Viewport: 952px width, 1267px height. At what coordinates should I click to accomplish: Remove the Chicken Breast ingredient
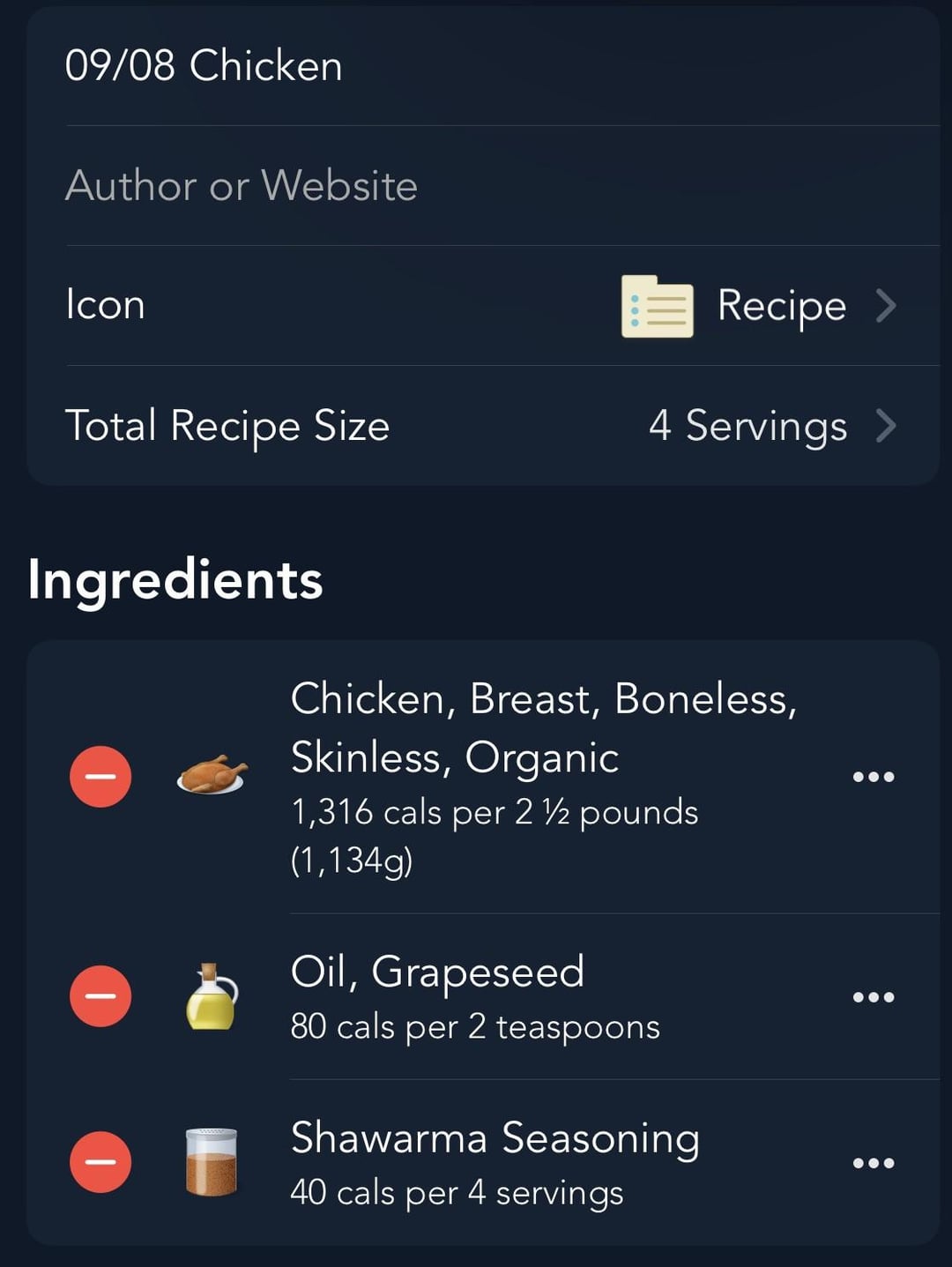[x=100, y=777]
